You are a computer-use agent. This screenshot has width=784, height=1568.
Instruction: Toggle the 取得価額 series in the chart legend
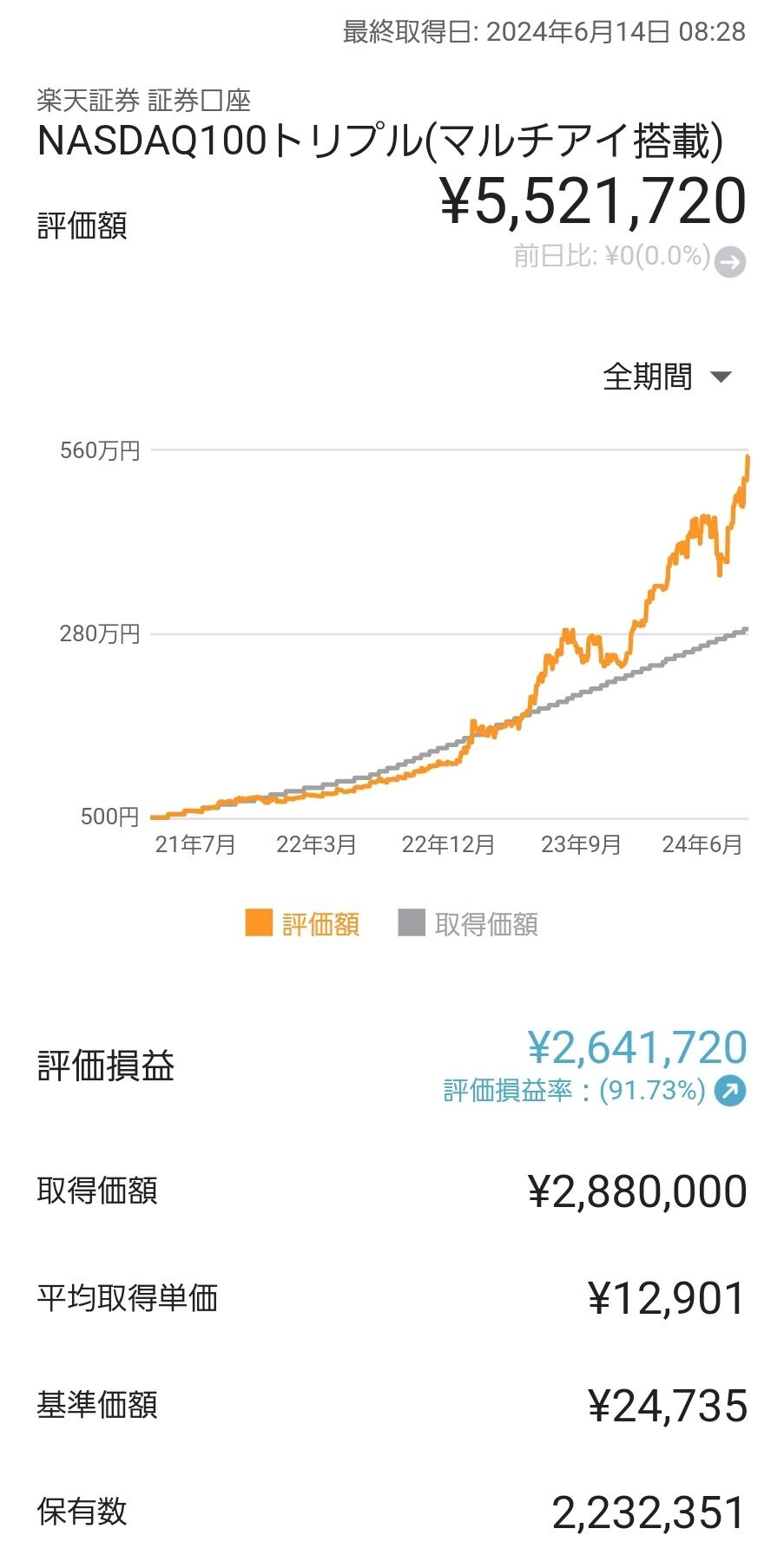[x=468, y=924]
